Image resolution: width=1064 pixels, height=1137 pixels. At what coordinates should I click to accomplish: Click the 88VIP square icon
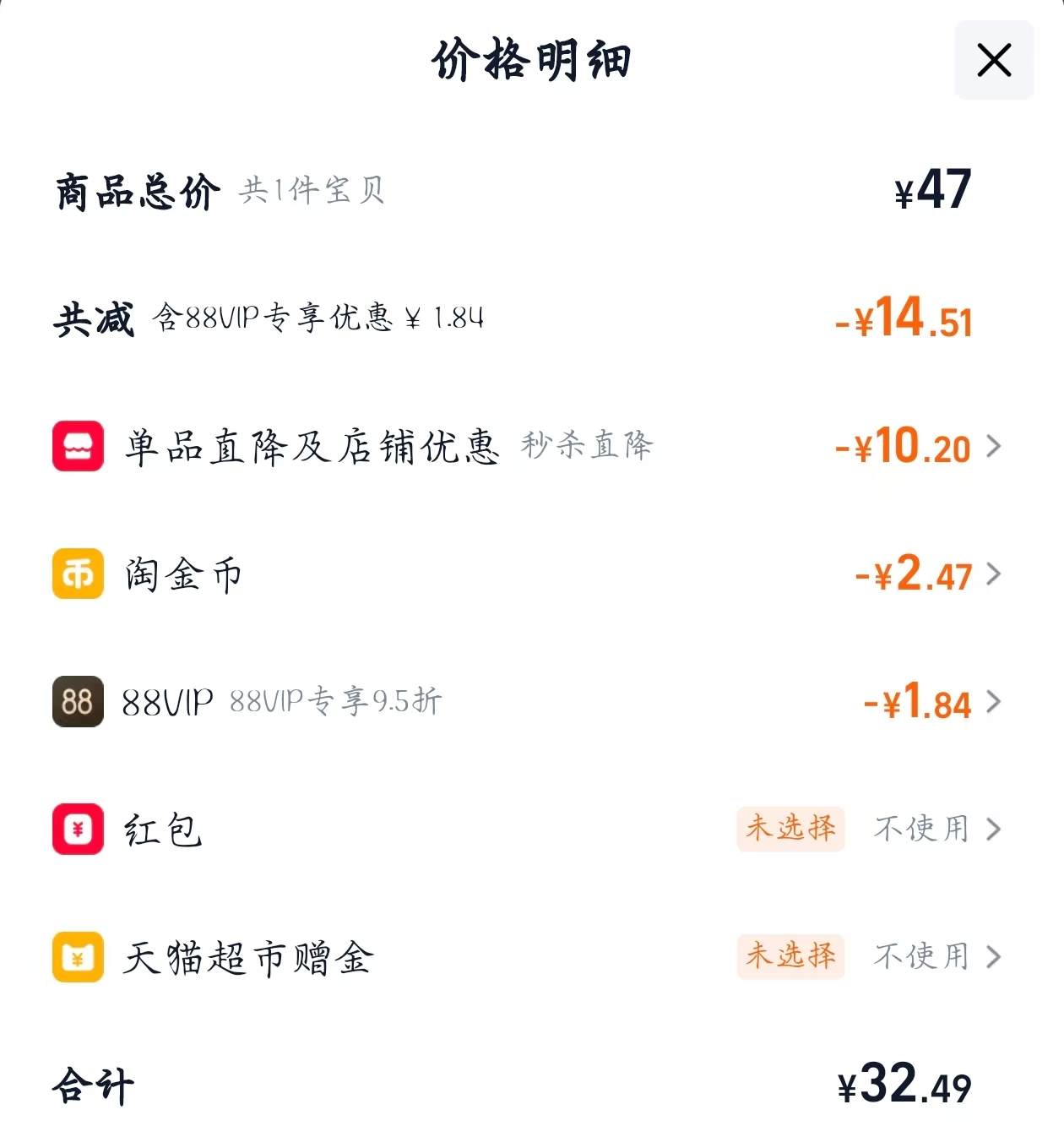78,702
